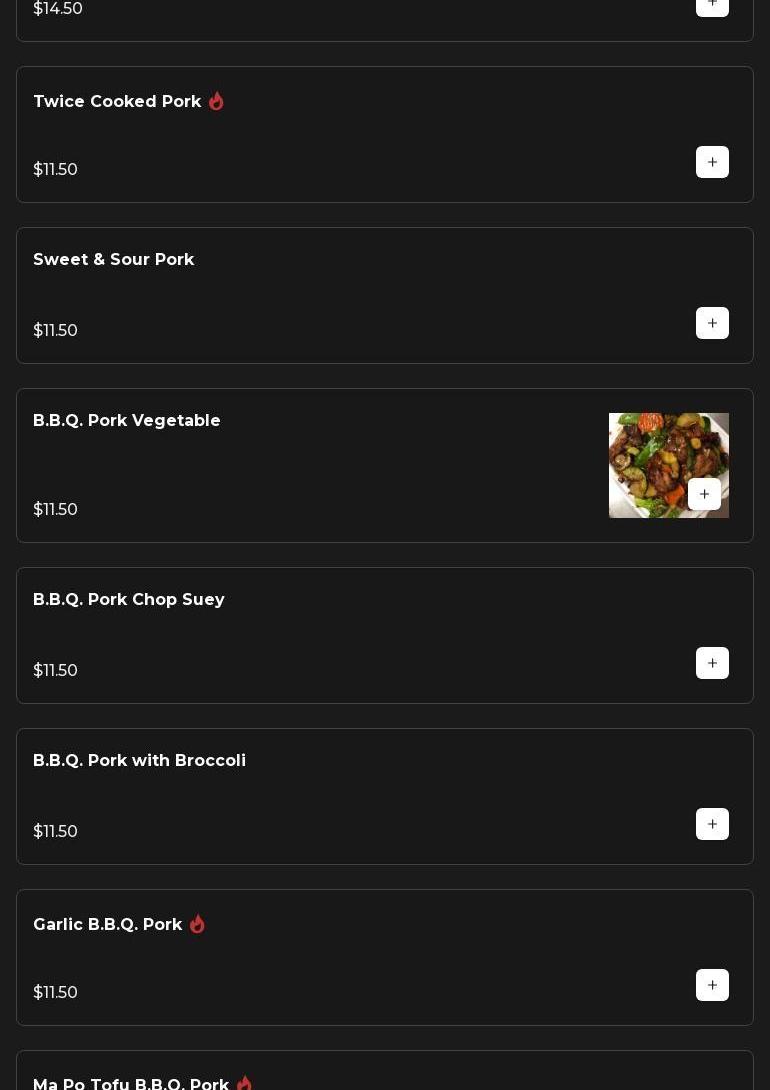
Task: Add Twice Cooked Pork to cart
Action: tap(712, 162)
